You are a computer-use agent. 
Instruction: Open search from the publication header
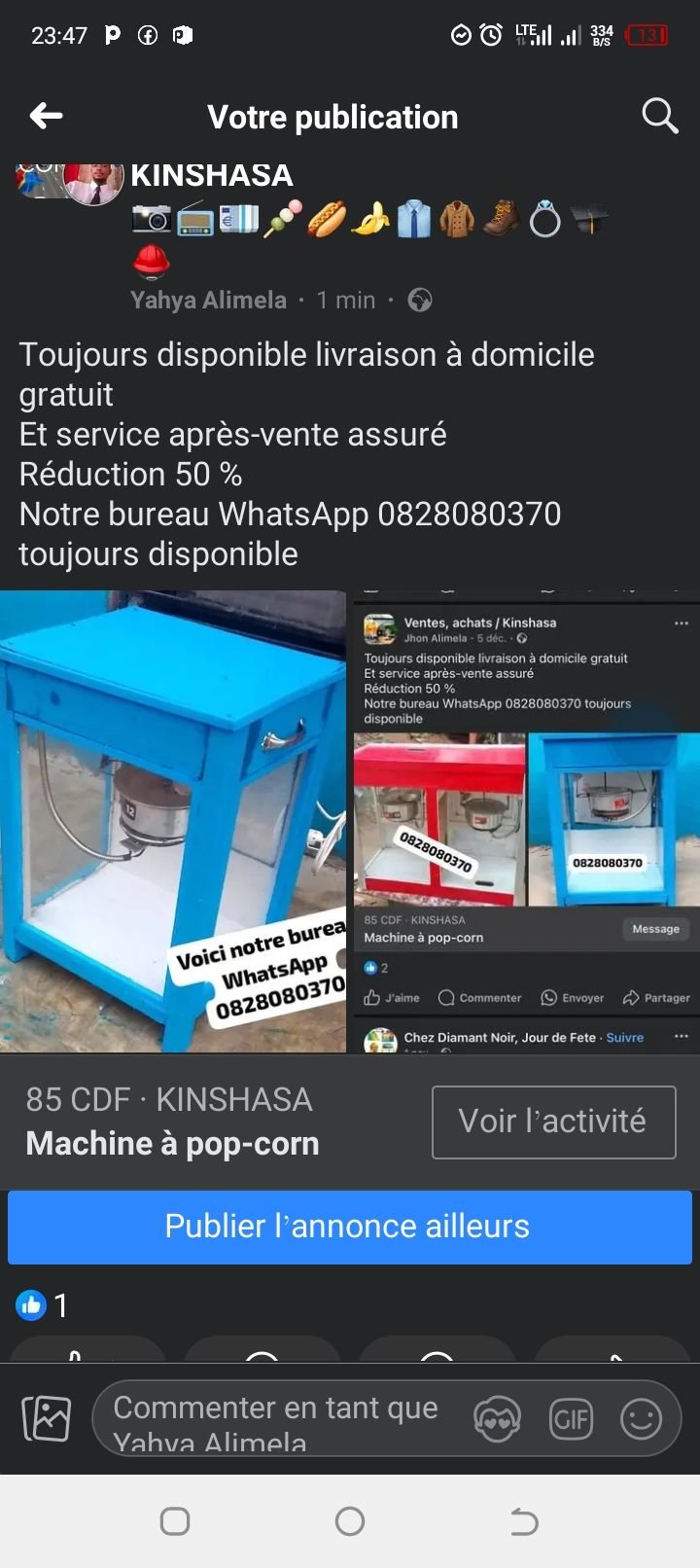click(x=659, y=116)
